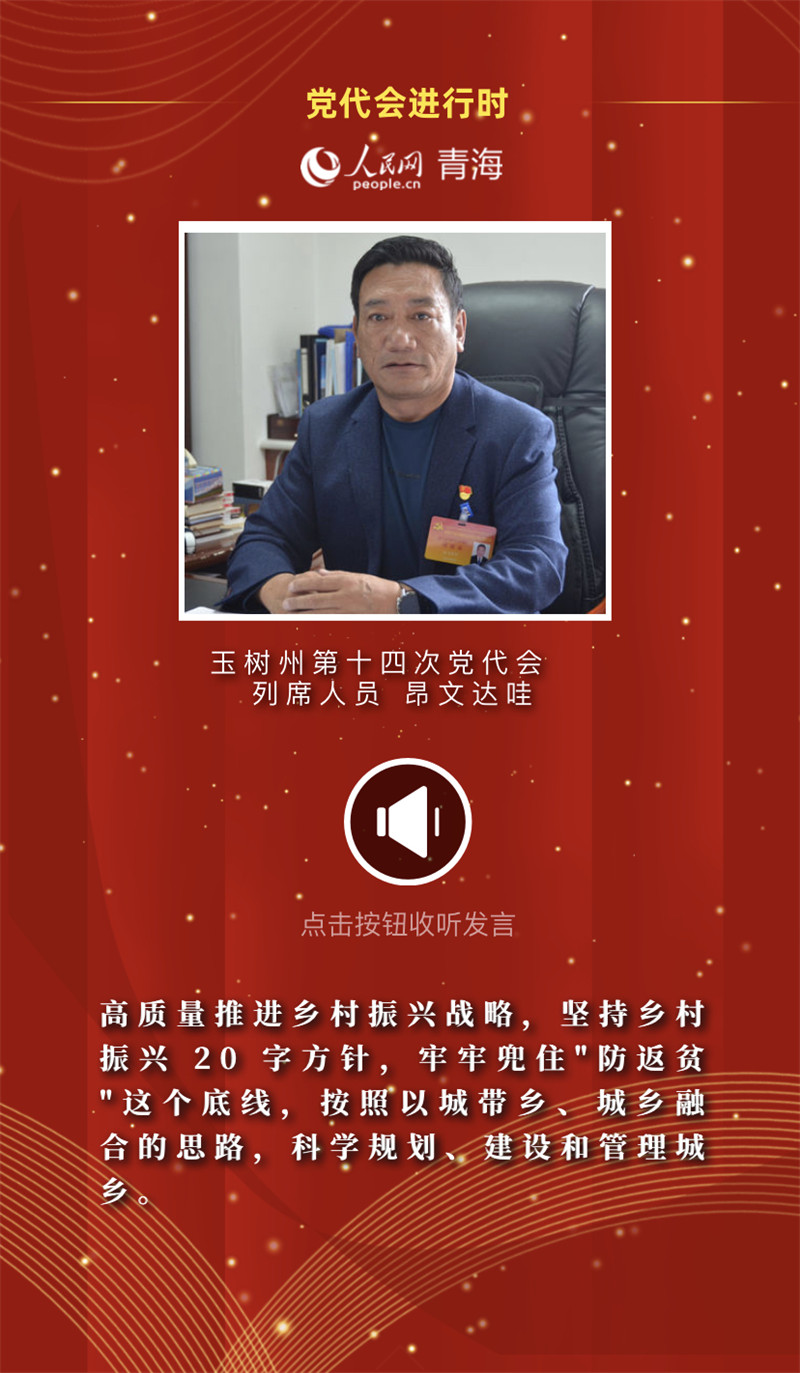Play the speech audio with the speaker button

tap(407, 822)
